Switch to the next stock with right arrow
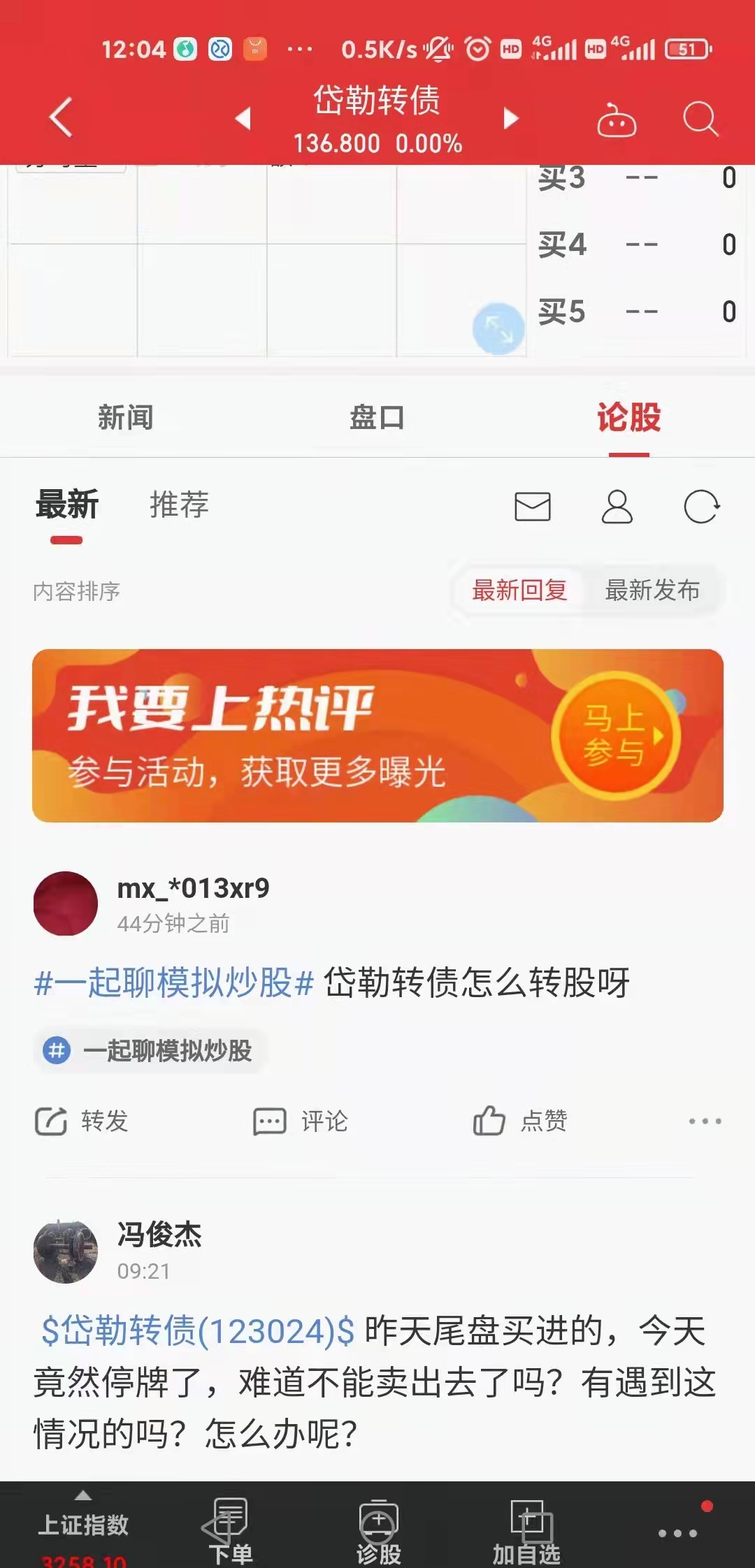The image size is (755, 1568). click(x=512, y=118)
